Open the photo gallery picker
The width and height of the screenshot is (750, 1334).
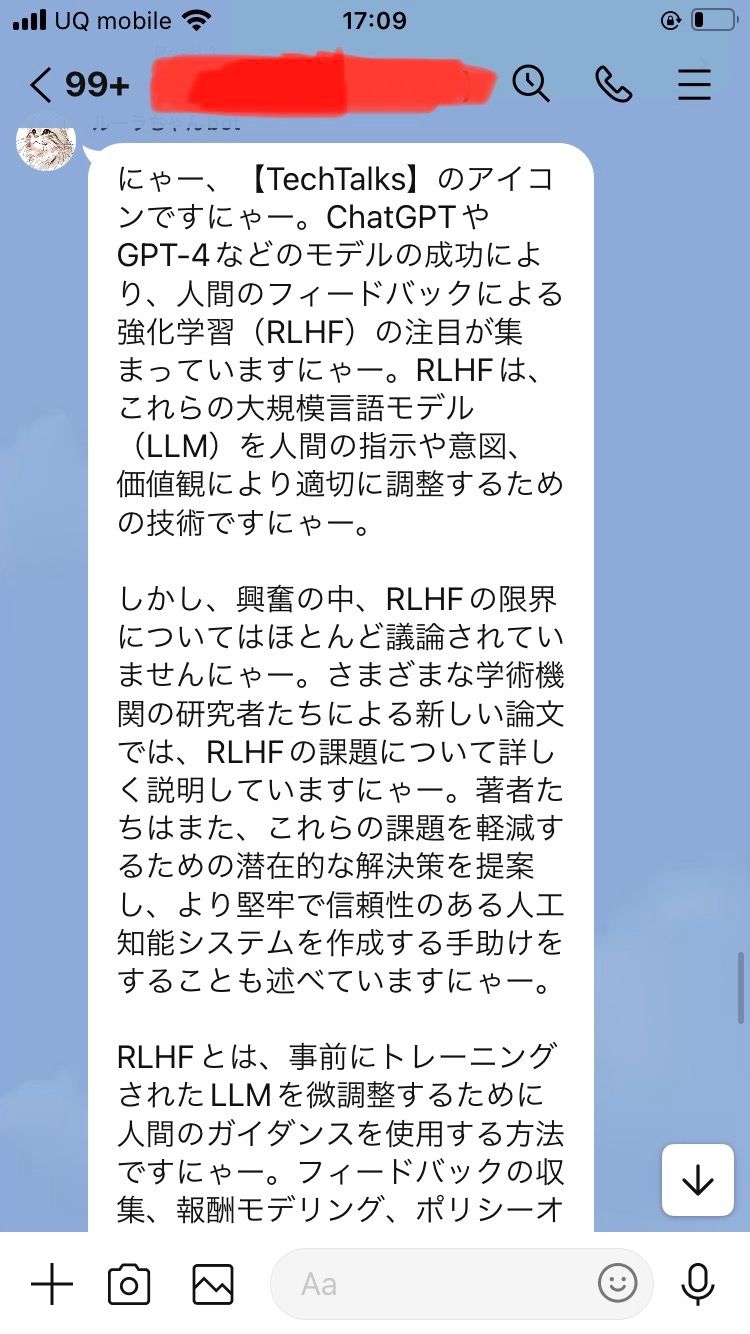213,1284
